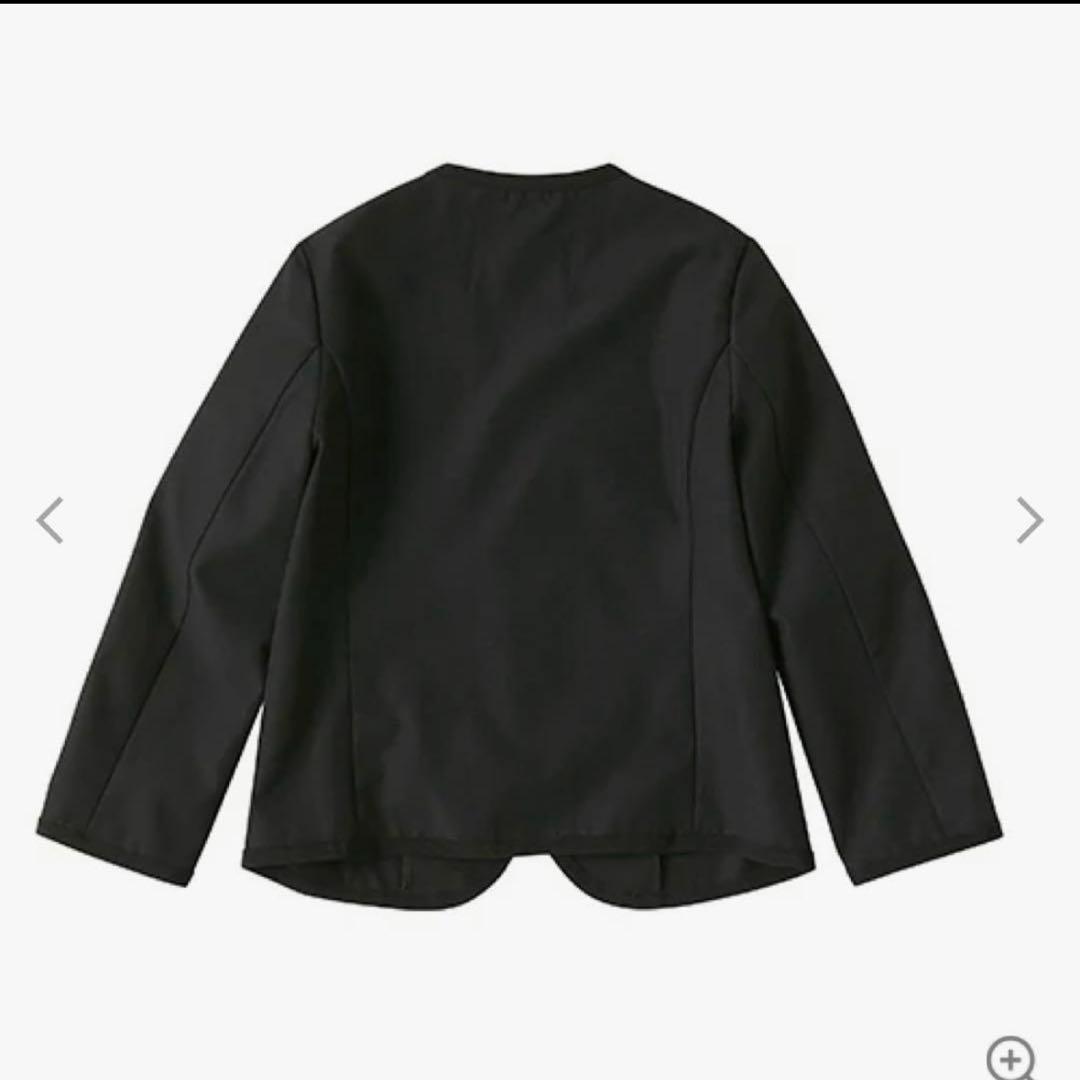
Task: Show the next product image
Action: coord(1029,520)
